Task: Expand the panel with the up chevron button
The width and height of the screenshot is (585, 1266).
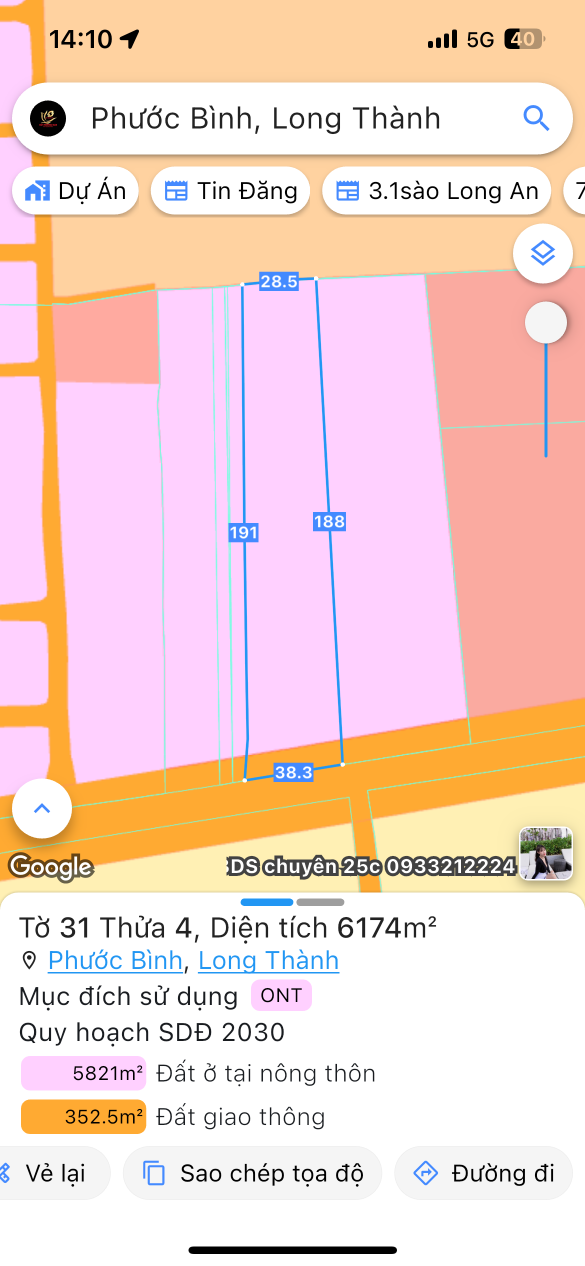Action: (42, 808)
